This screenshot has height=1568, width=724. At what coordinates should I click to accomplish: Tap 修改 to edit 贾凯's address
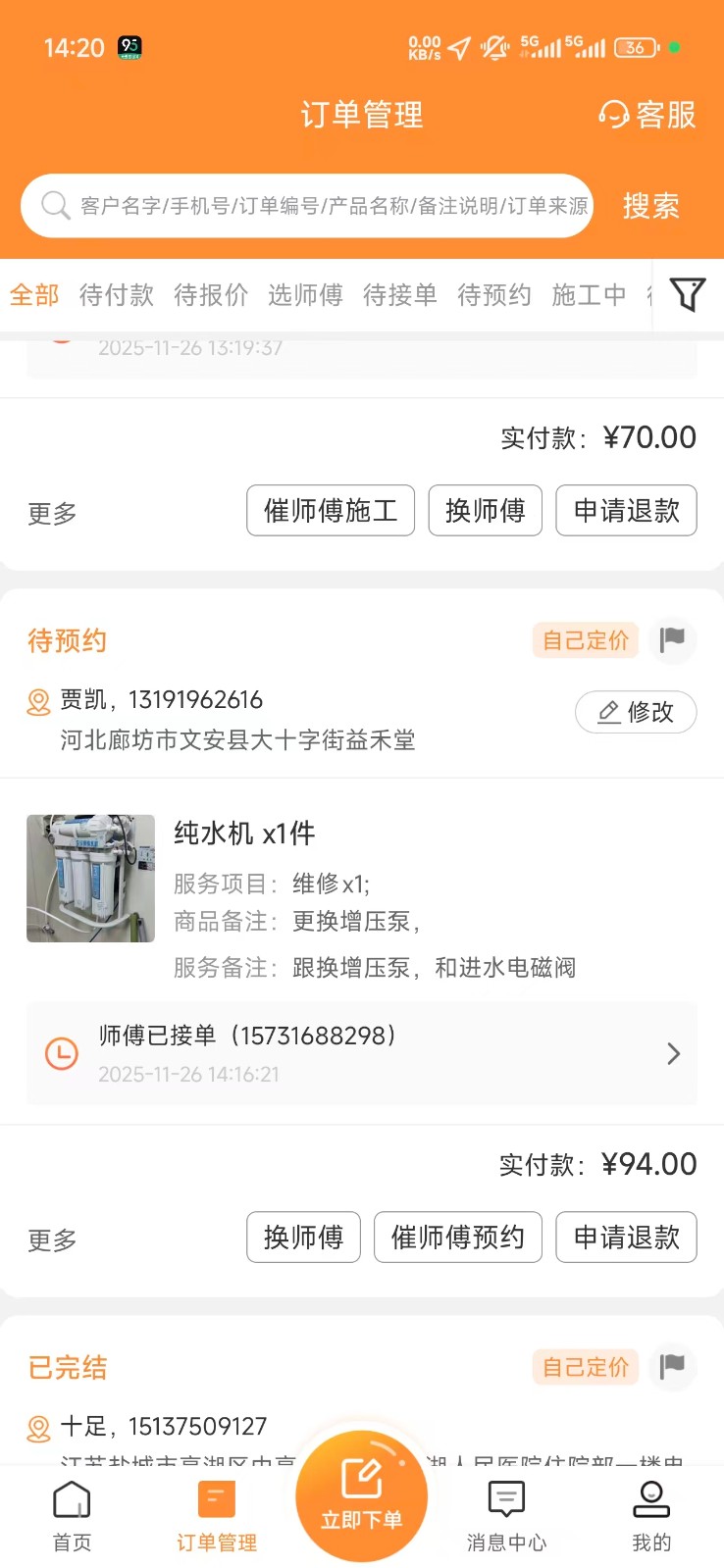pos(636,712)
